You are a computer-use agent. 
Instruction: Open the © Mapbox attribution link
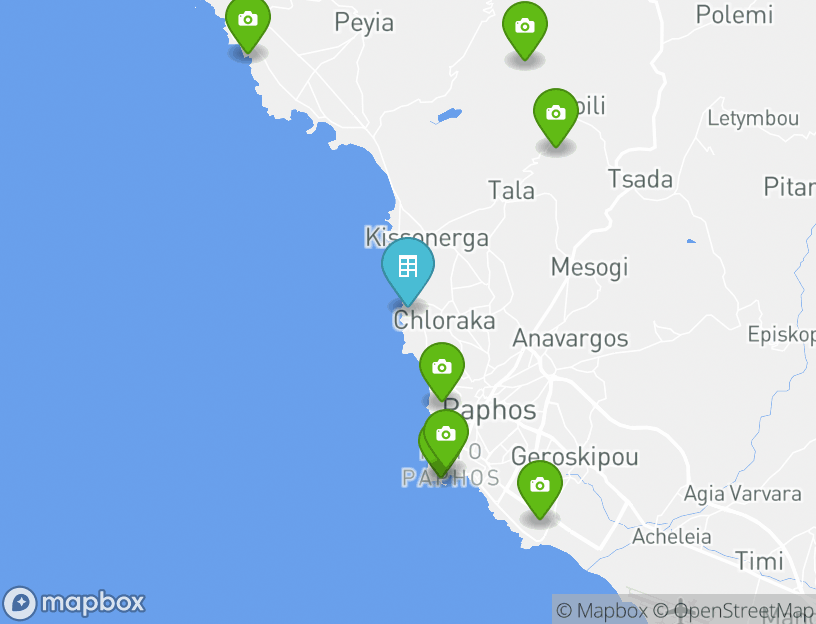click(x=601, y=611)
